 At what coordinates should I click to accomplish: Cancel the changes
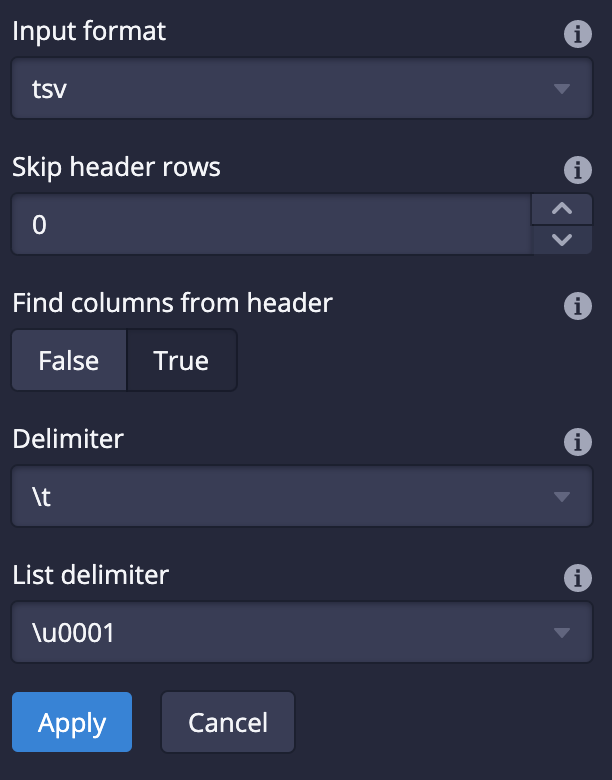point(228,722)
